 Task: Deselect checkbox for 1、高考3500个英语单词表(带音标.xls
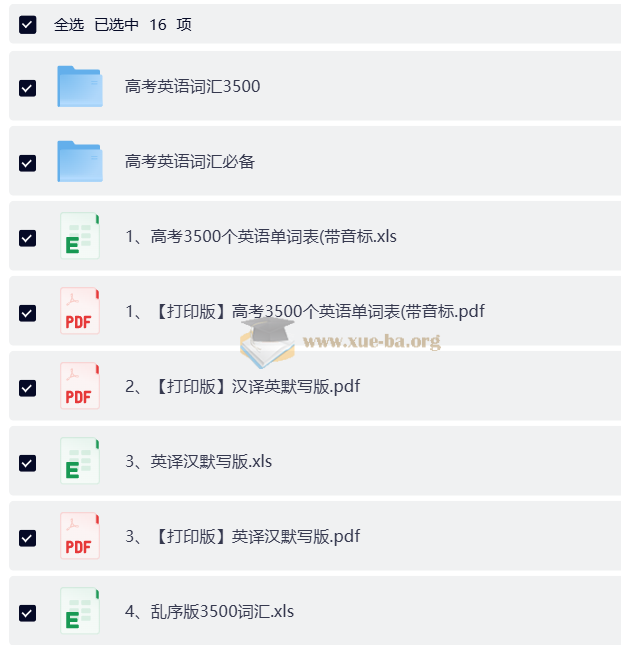pos(28,237)
